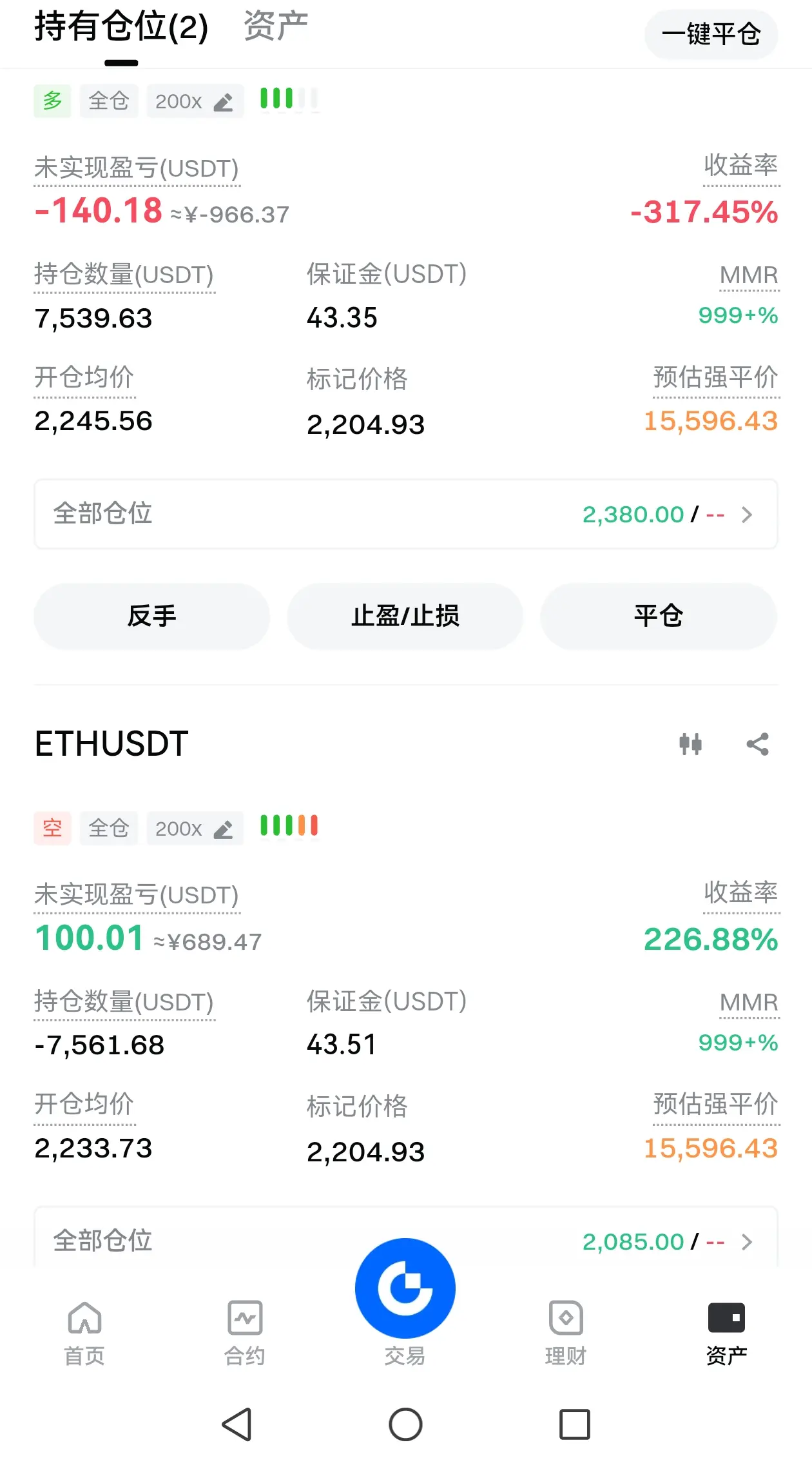Open the ETHUSDT candlestick chart icon
Screen dimensions: 812x1467
point(690,744)
